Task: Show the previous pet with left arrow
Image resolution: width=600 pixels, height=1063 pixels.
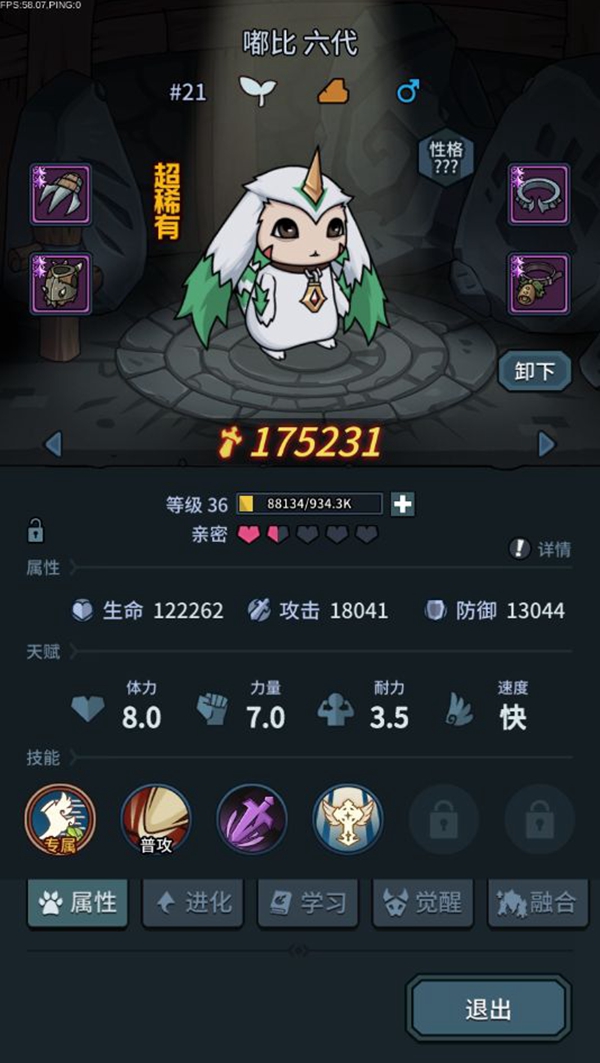Action: pyautogui.click(x=53, y=443)
